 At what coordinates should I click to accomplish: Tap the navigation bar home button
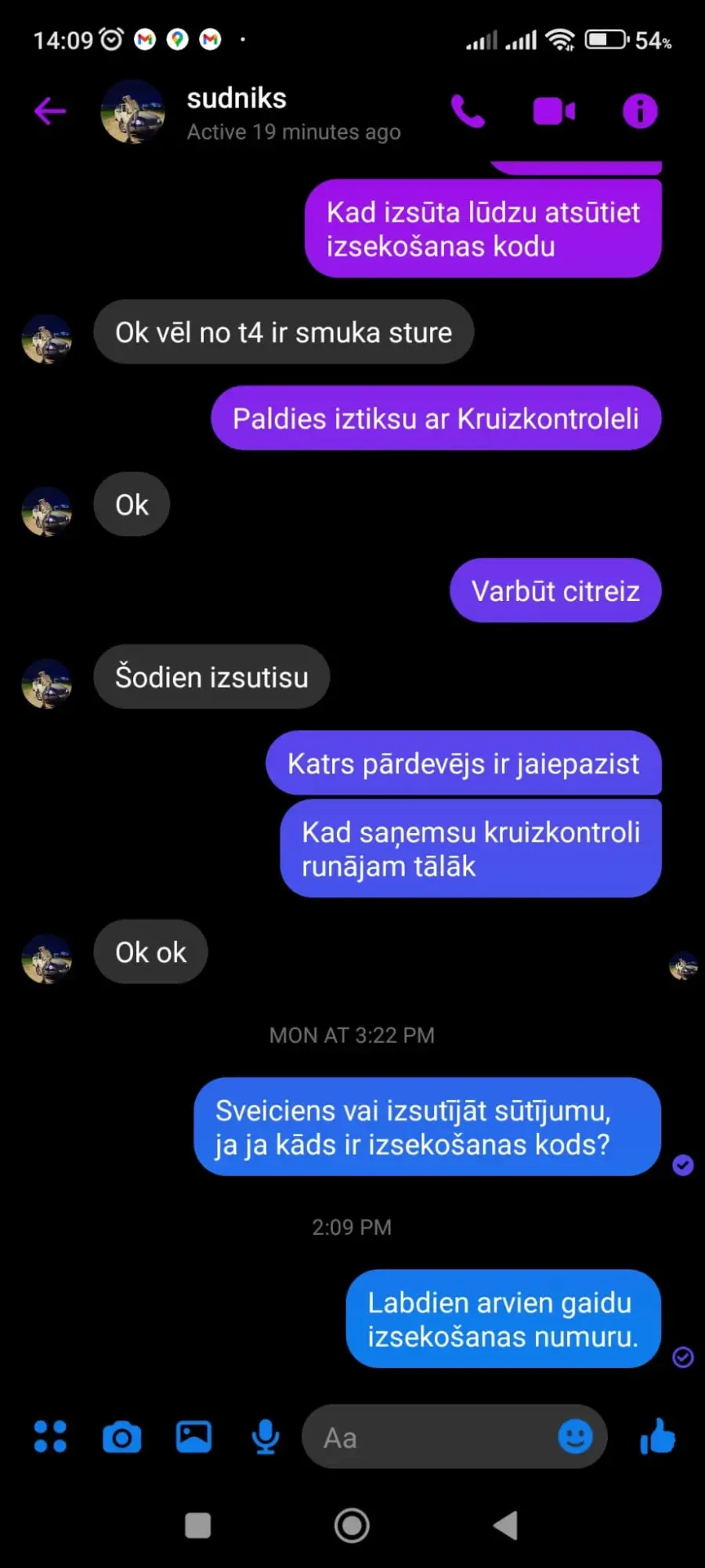[352, 1525]
